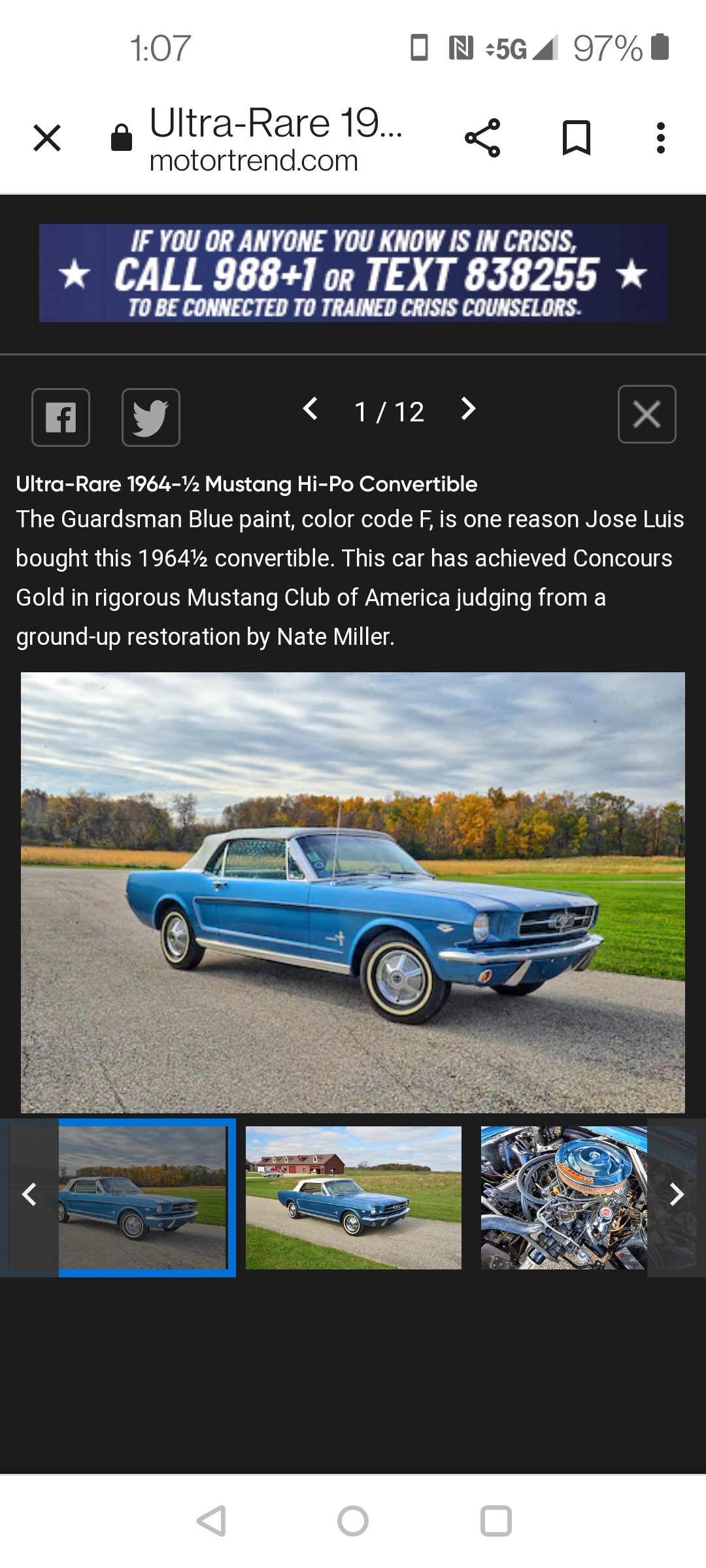Go to previous gallery photo

pos(311,410)
